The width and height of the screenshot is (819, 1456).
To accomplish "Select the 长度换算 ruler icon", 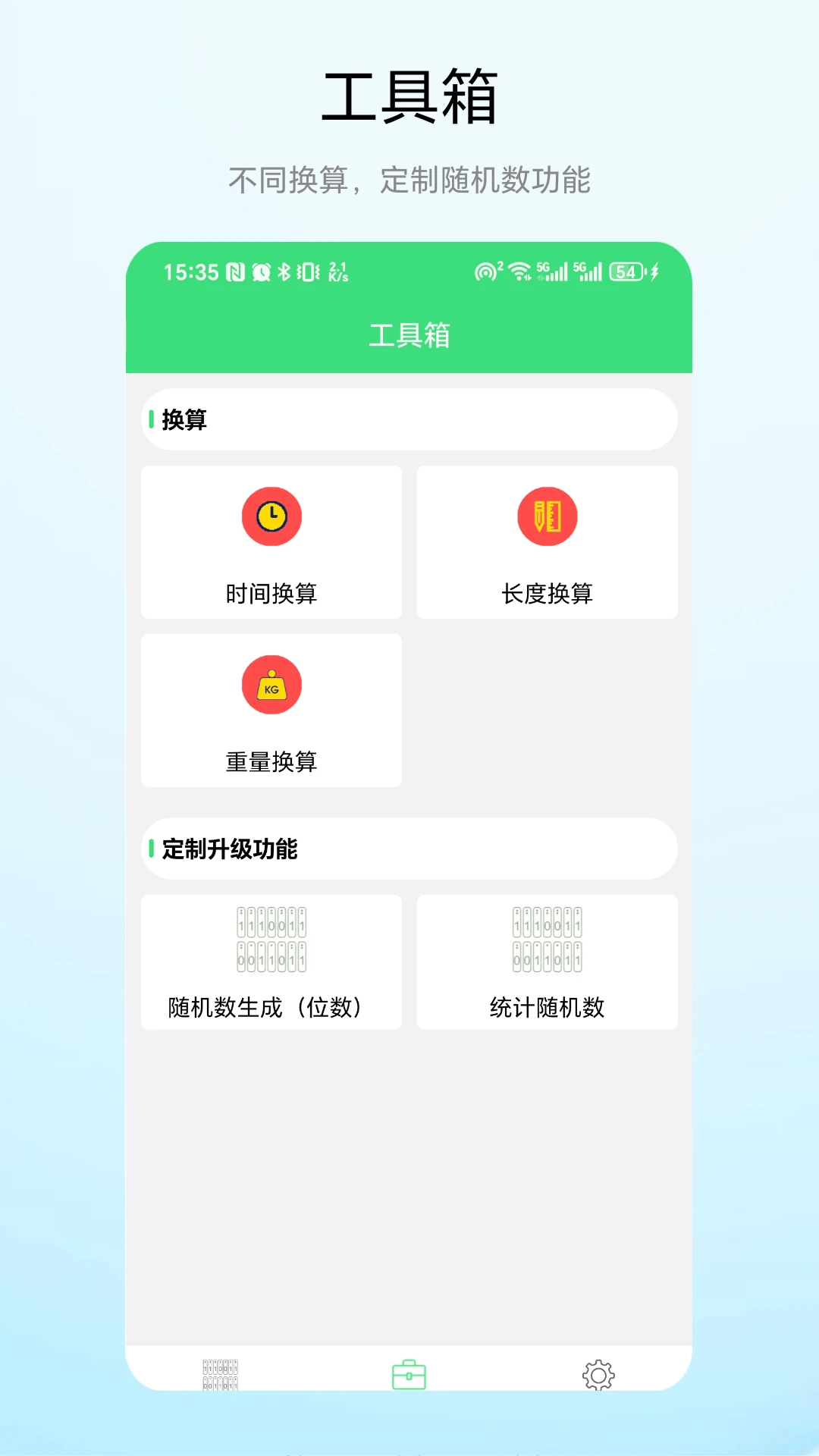I will coord(547,516).
